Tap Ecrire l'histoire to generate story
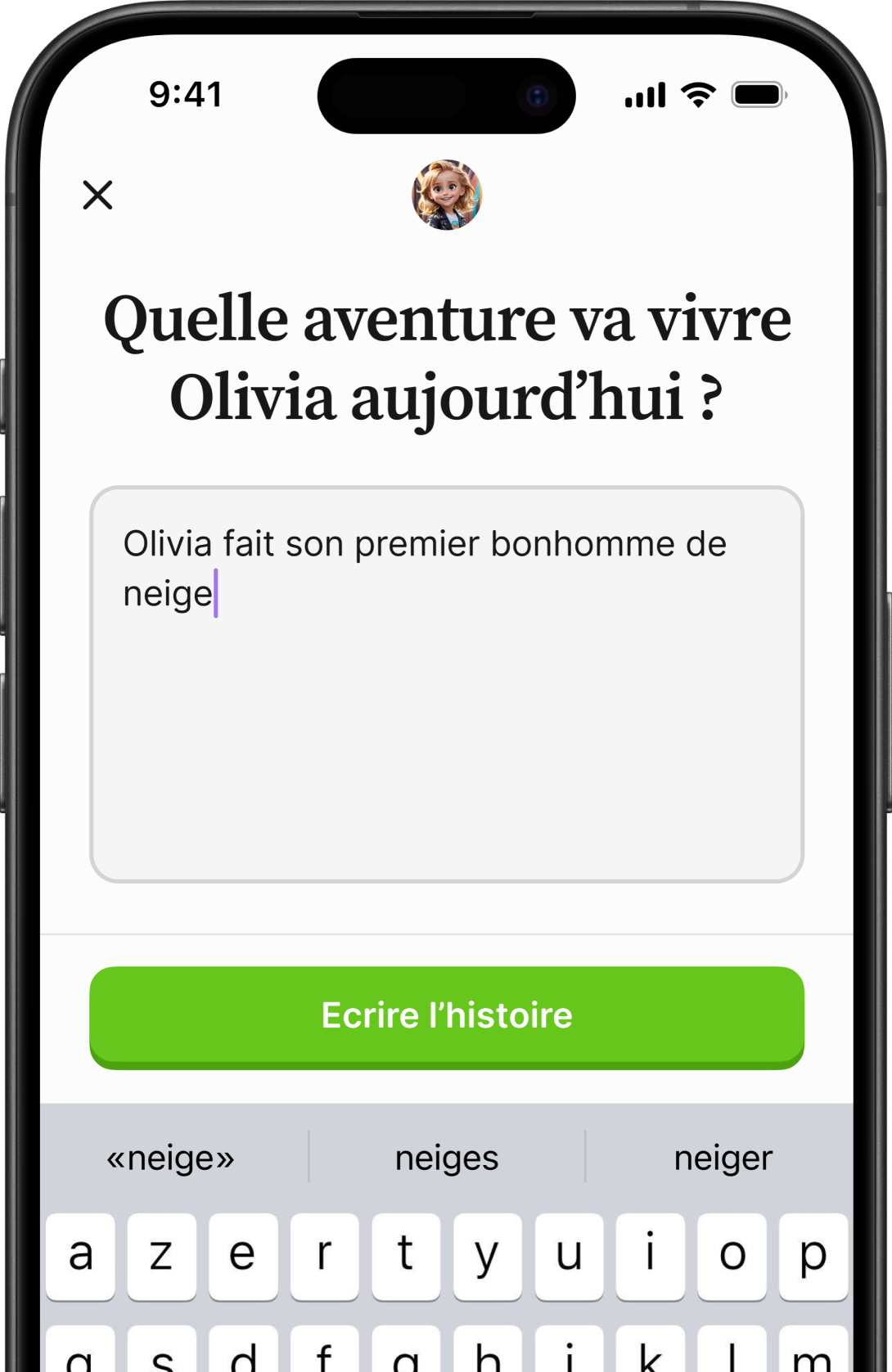The width and height of the screenshot is (892, 1372). pyautogui.click(x=446, y=1016)
